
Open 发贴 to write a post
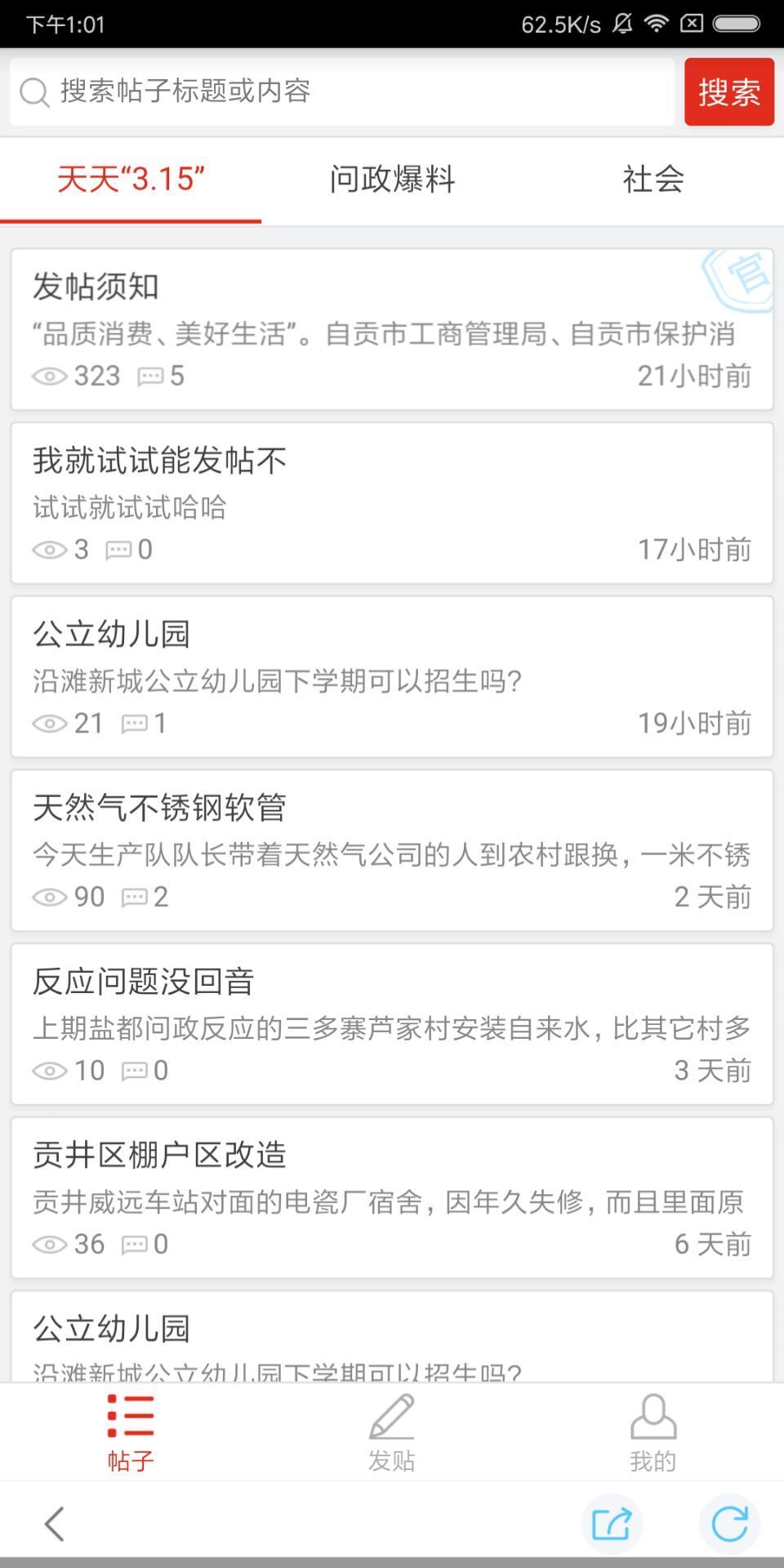pos(392,1432)
